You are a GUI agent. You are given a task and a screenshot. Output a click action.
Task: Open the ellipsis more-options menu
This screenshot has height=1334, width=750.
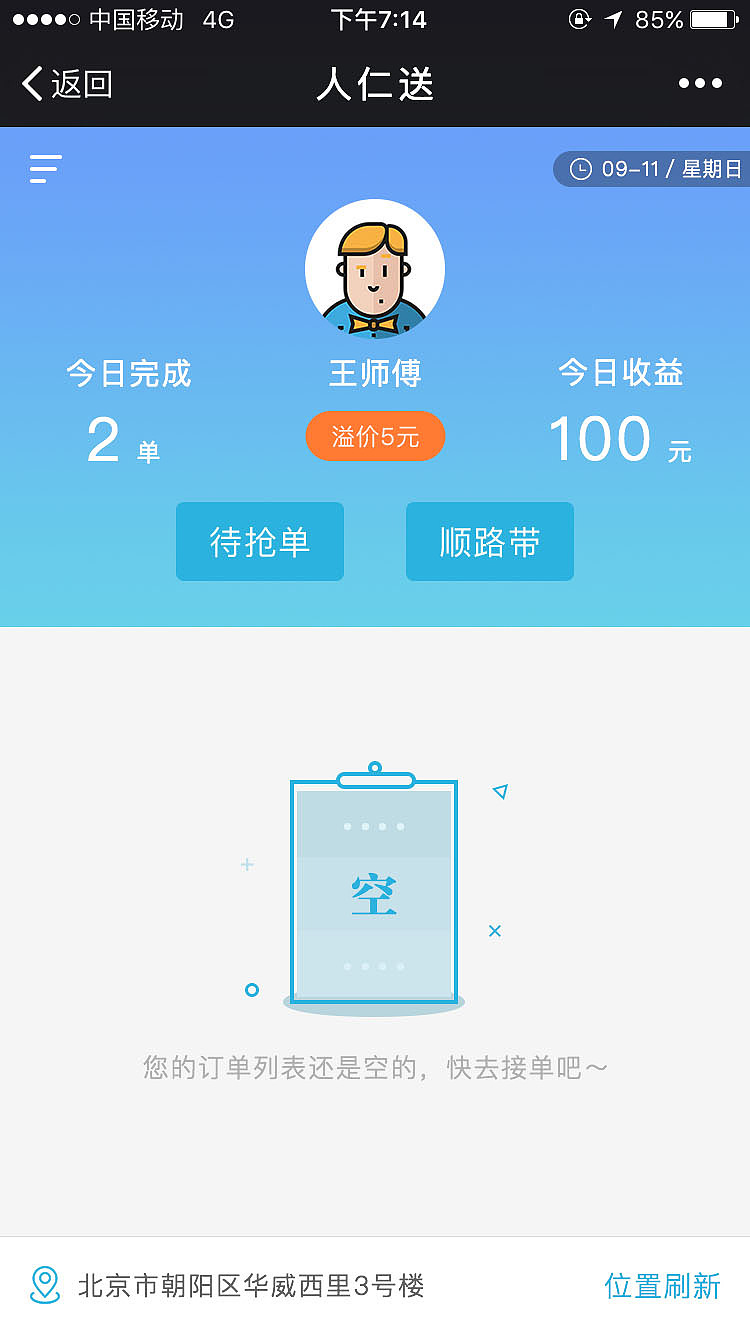(700, 83)
